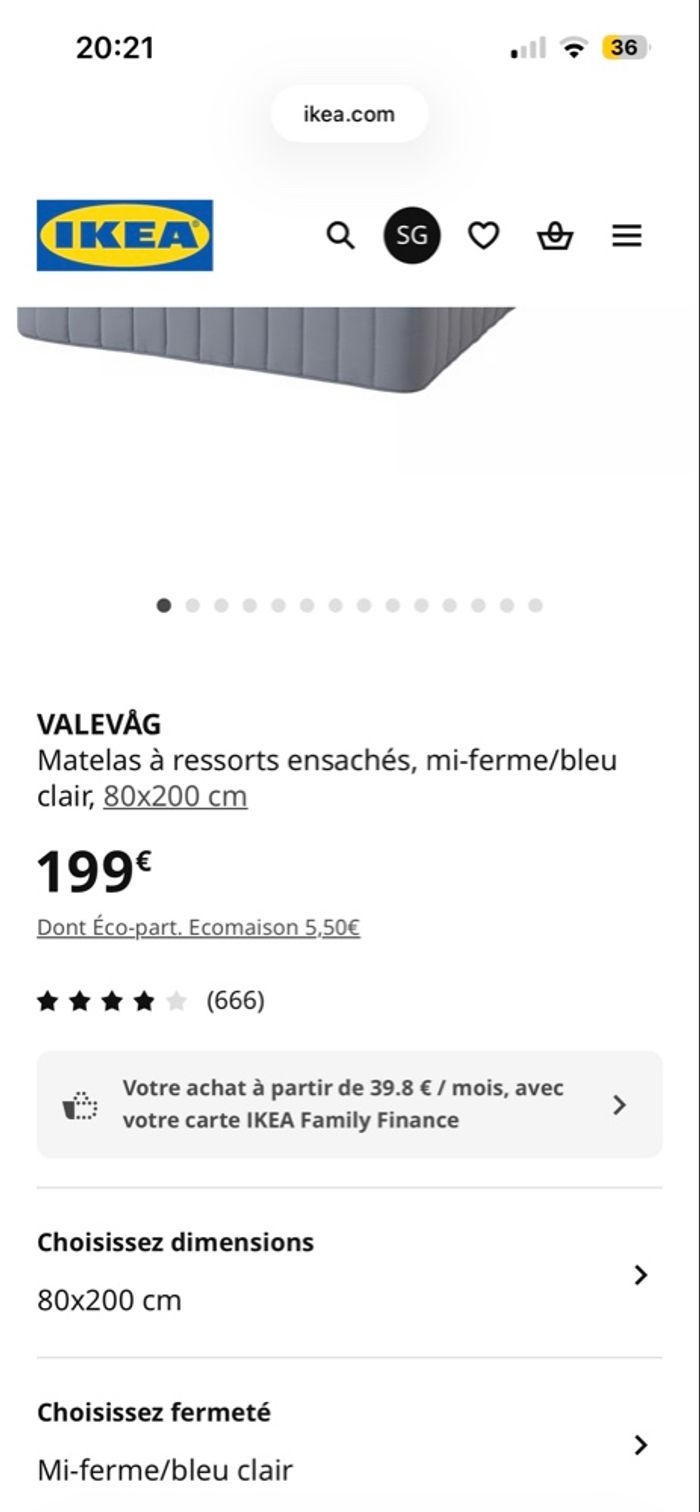Tap the ikea.com address bar
Screen dimensions: 700x1512
point(349,114)
